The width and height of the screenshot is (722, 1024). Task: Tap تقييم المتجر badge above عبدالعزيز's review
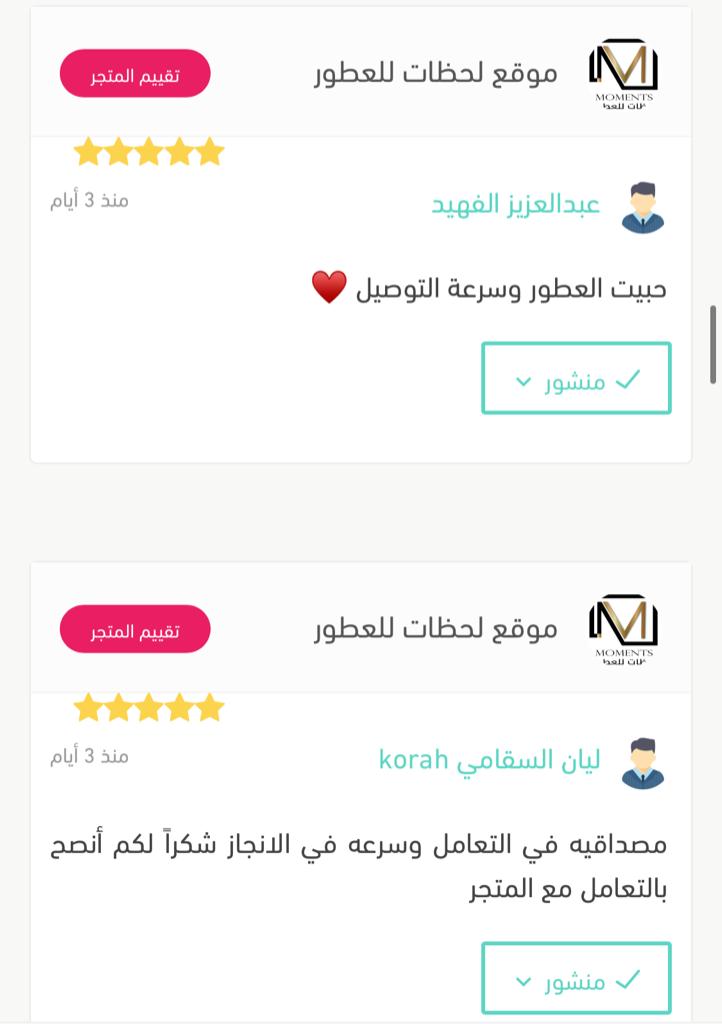135,74
